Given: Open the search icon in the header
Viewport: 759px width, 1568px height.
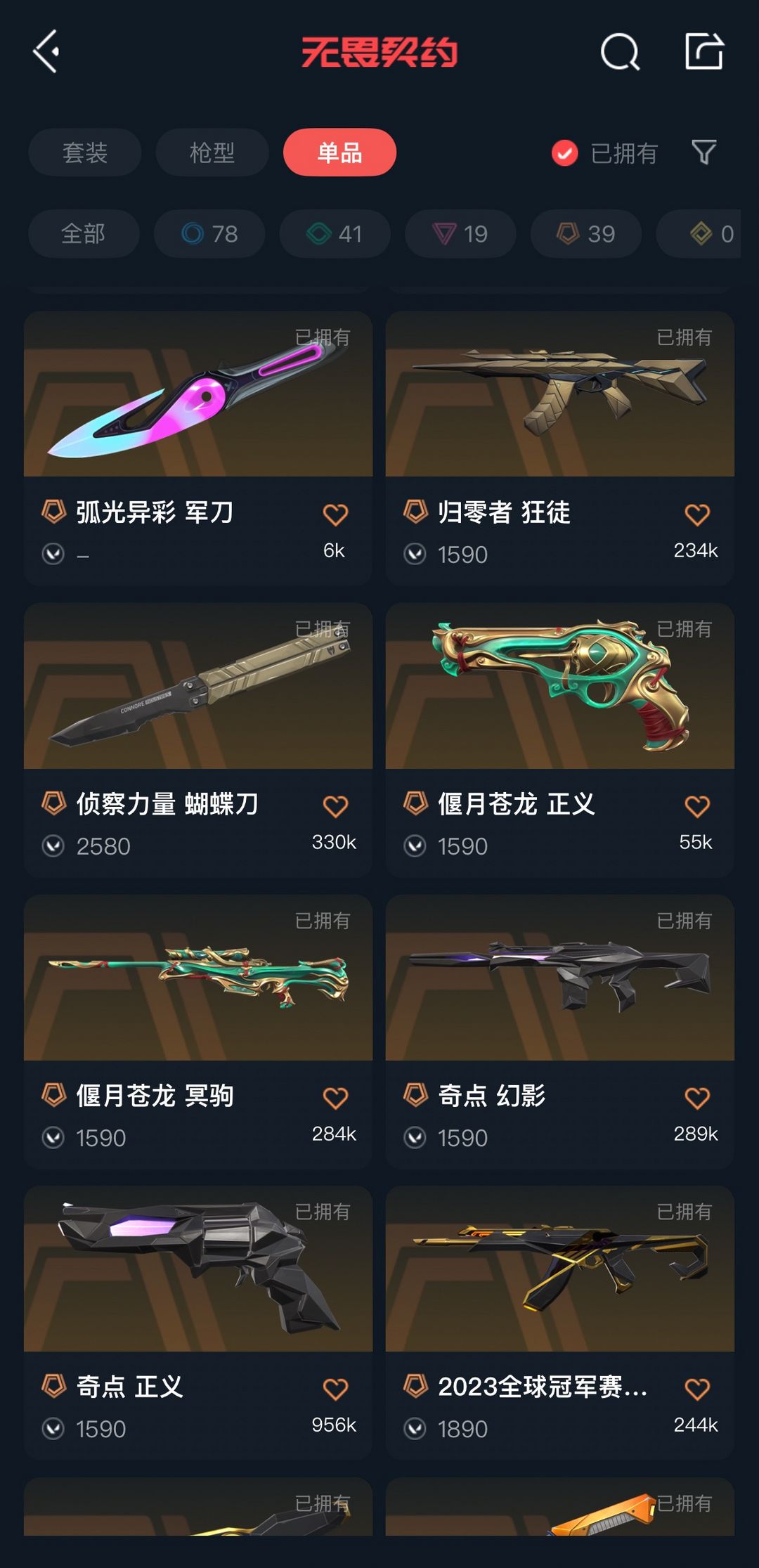Looking at the screenshot, I should [x=620, y=51].
